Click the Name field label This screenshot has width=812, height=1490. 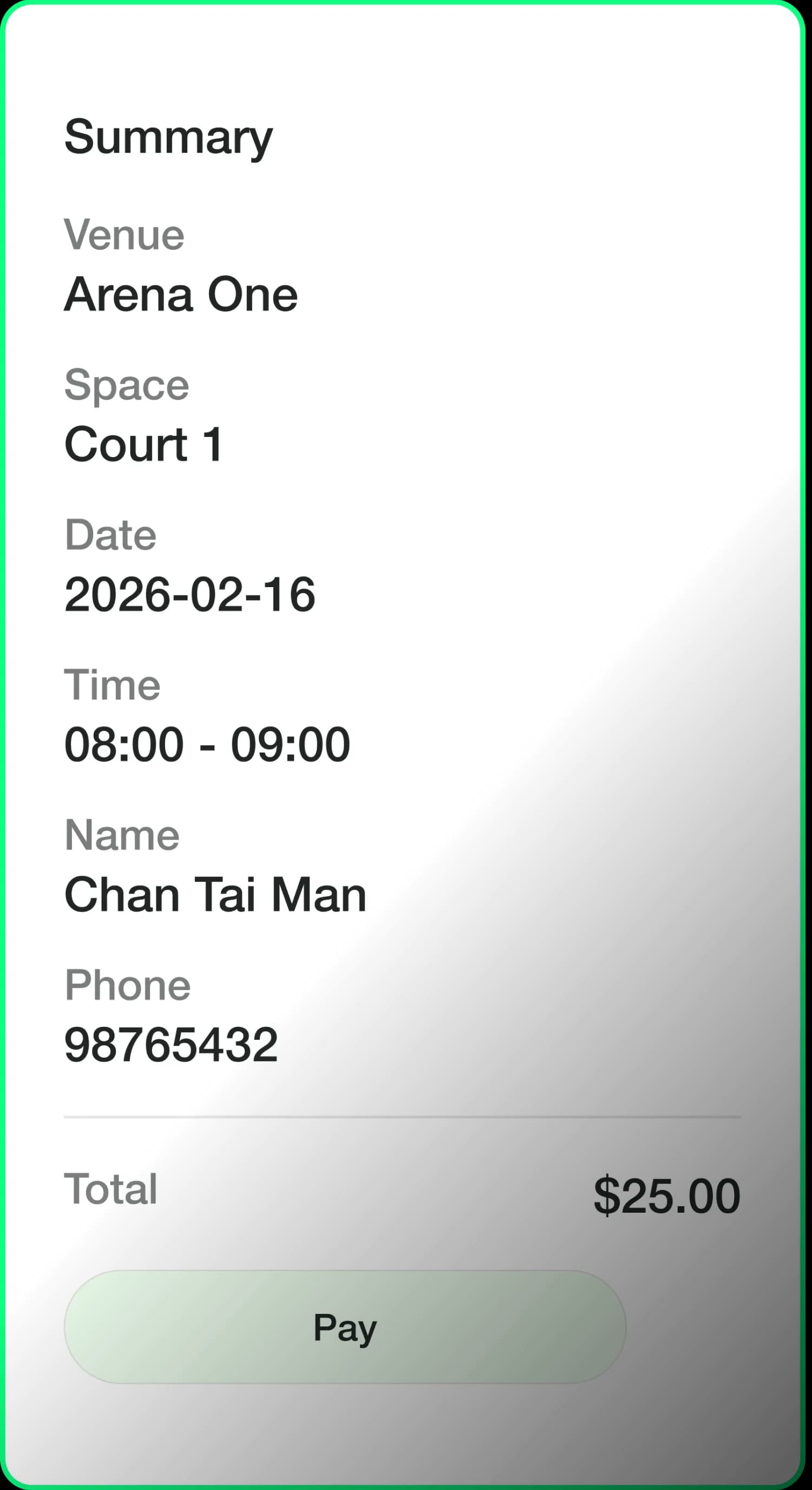coord(121,835)
